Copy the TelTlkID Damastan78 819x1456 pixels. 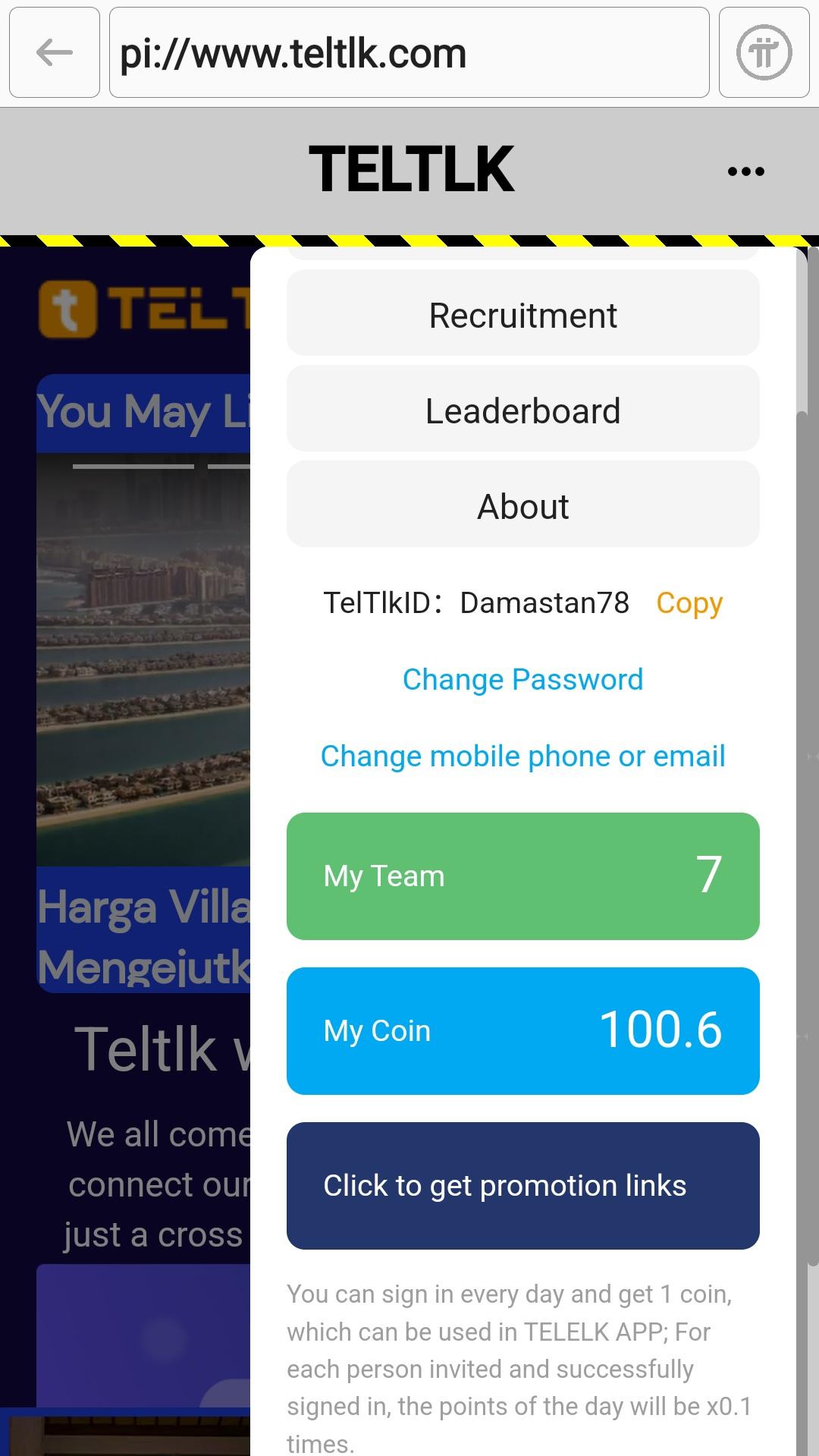[689, 603]
